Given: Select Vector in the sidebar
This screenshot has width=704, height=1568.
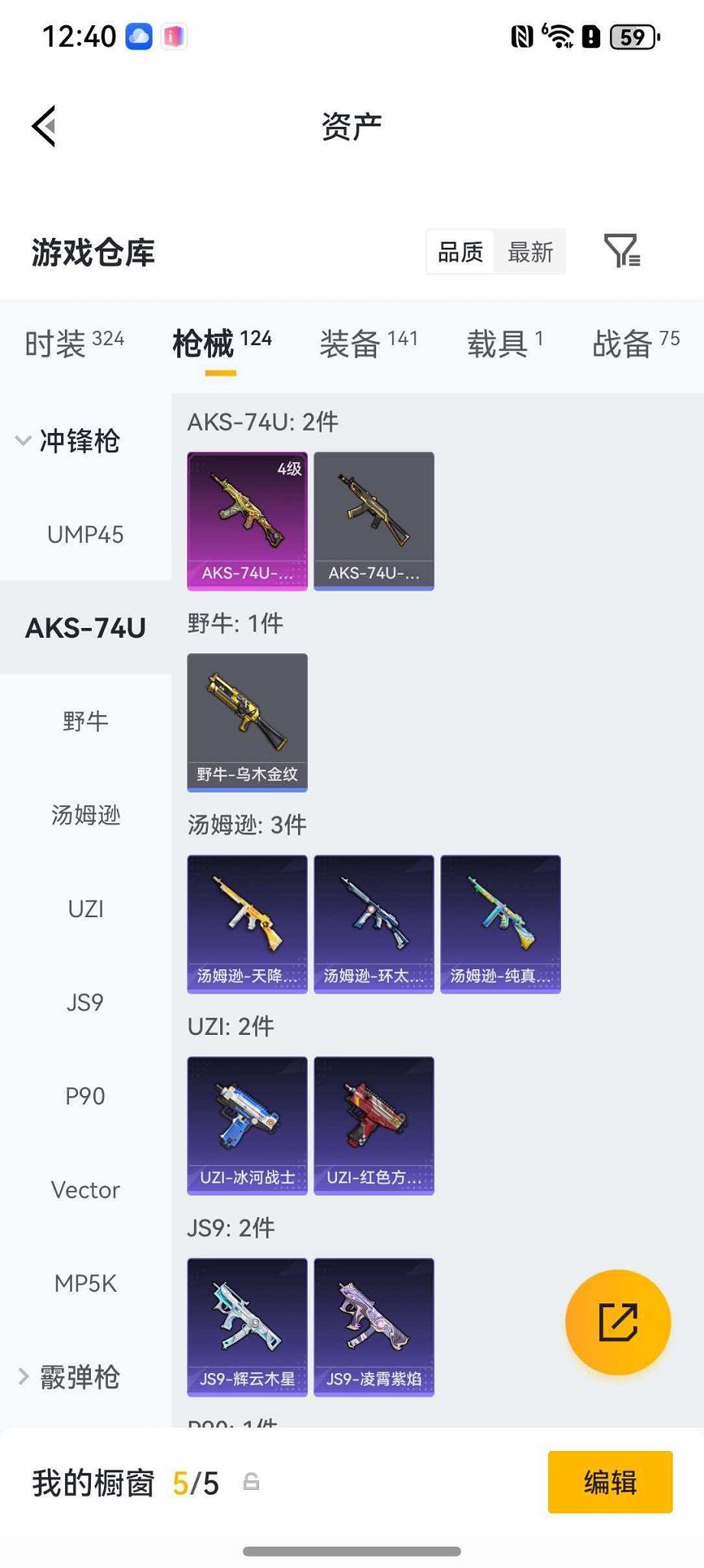Looking at the screenshot, I should tap(85, 1189).
